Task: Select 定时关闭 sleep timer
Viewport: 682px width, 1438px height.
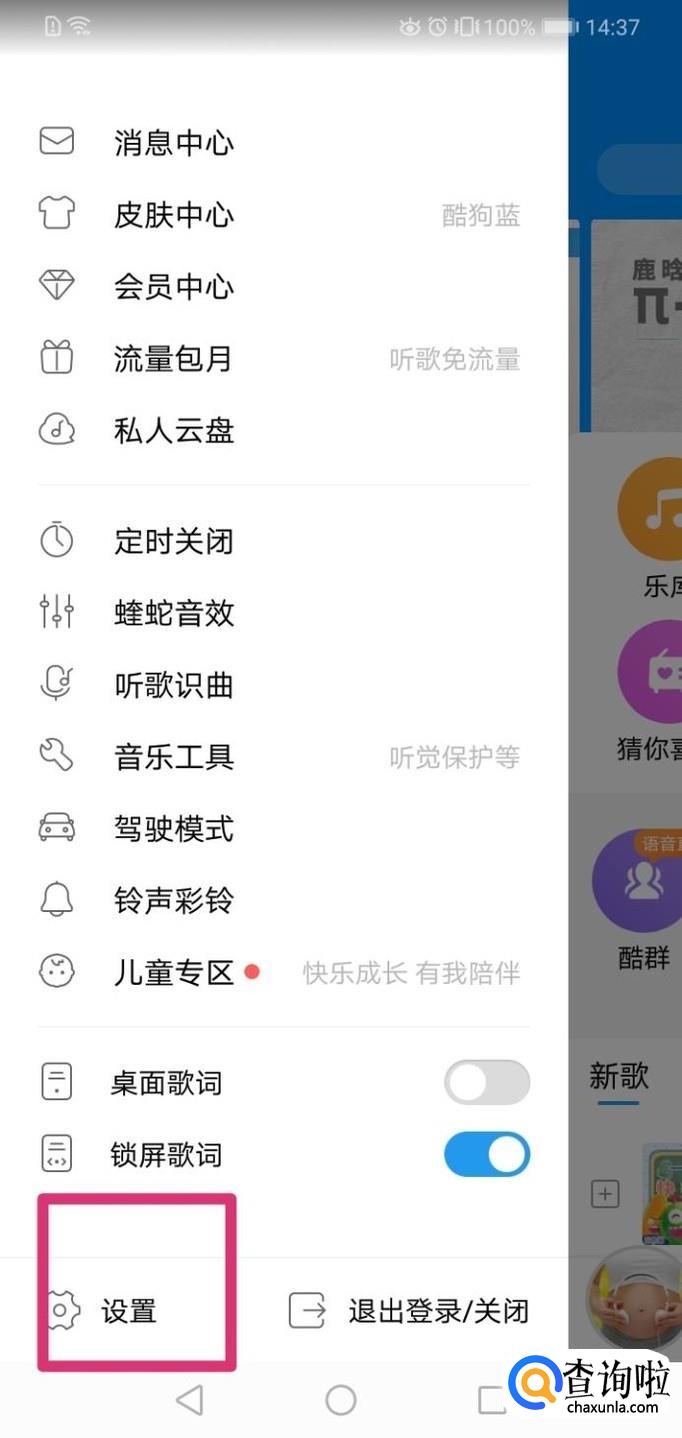Action: [173, 541]
